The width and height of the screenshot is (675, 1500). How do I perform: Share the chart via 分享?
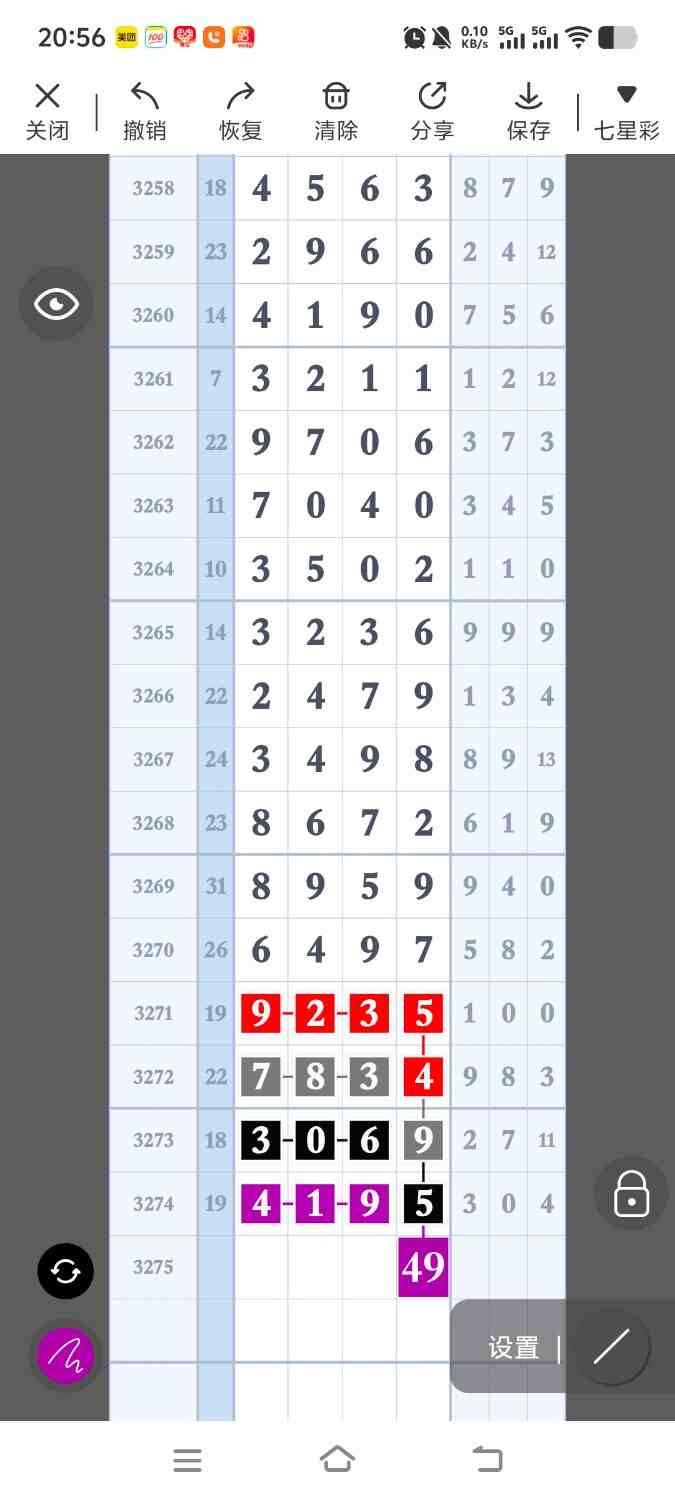432,111
